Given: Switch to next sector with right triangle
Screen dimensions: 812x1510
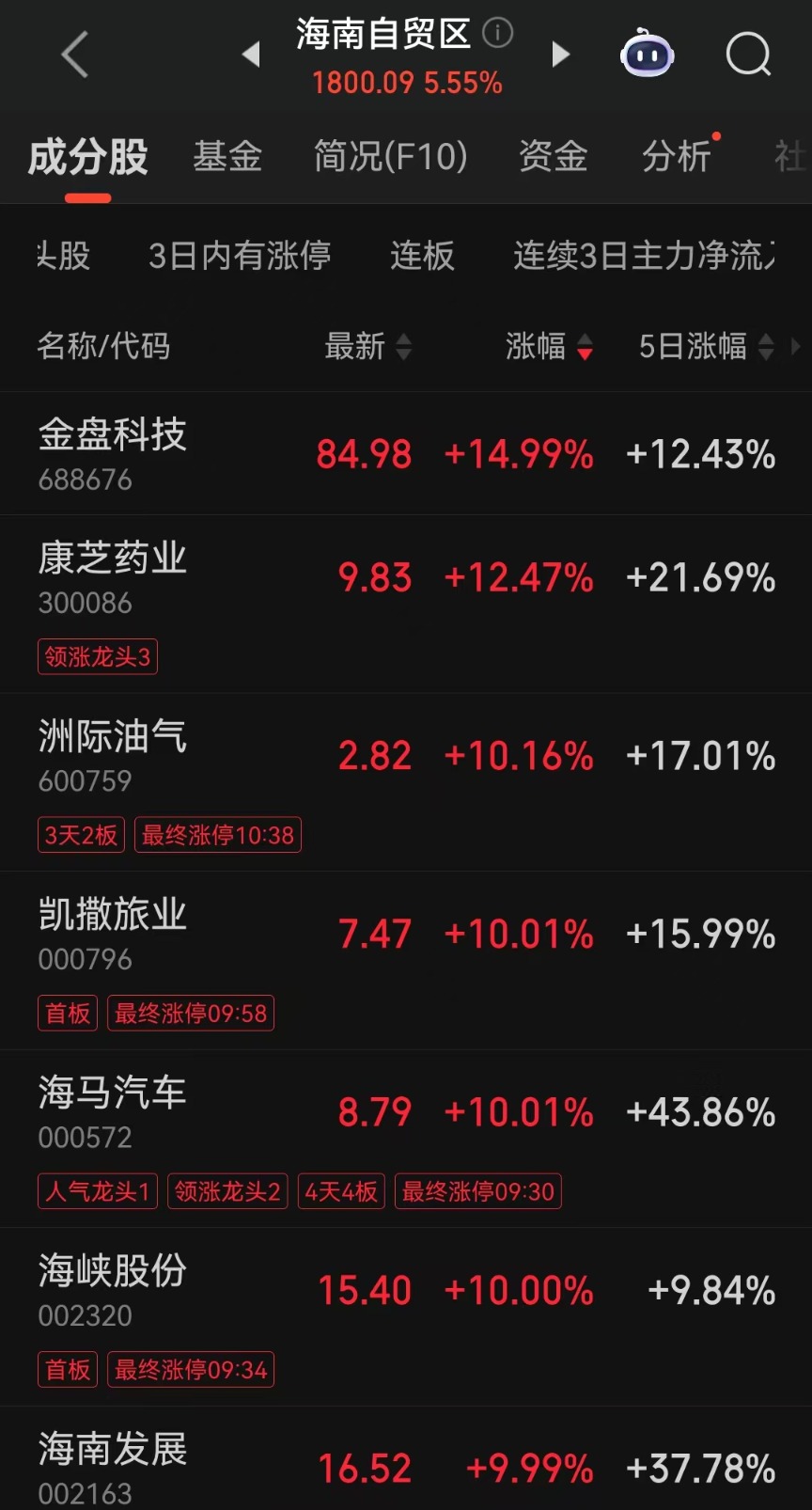Looking at the screenshot, I should [561, 55].
